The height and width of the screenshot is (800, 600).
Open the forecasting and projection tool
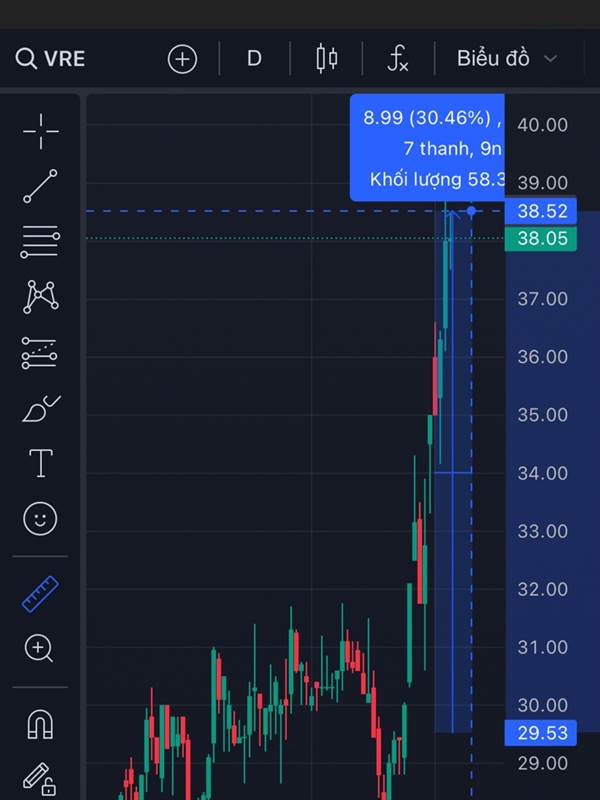(40, 352)
